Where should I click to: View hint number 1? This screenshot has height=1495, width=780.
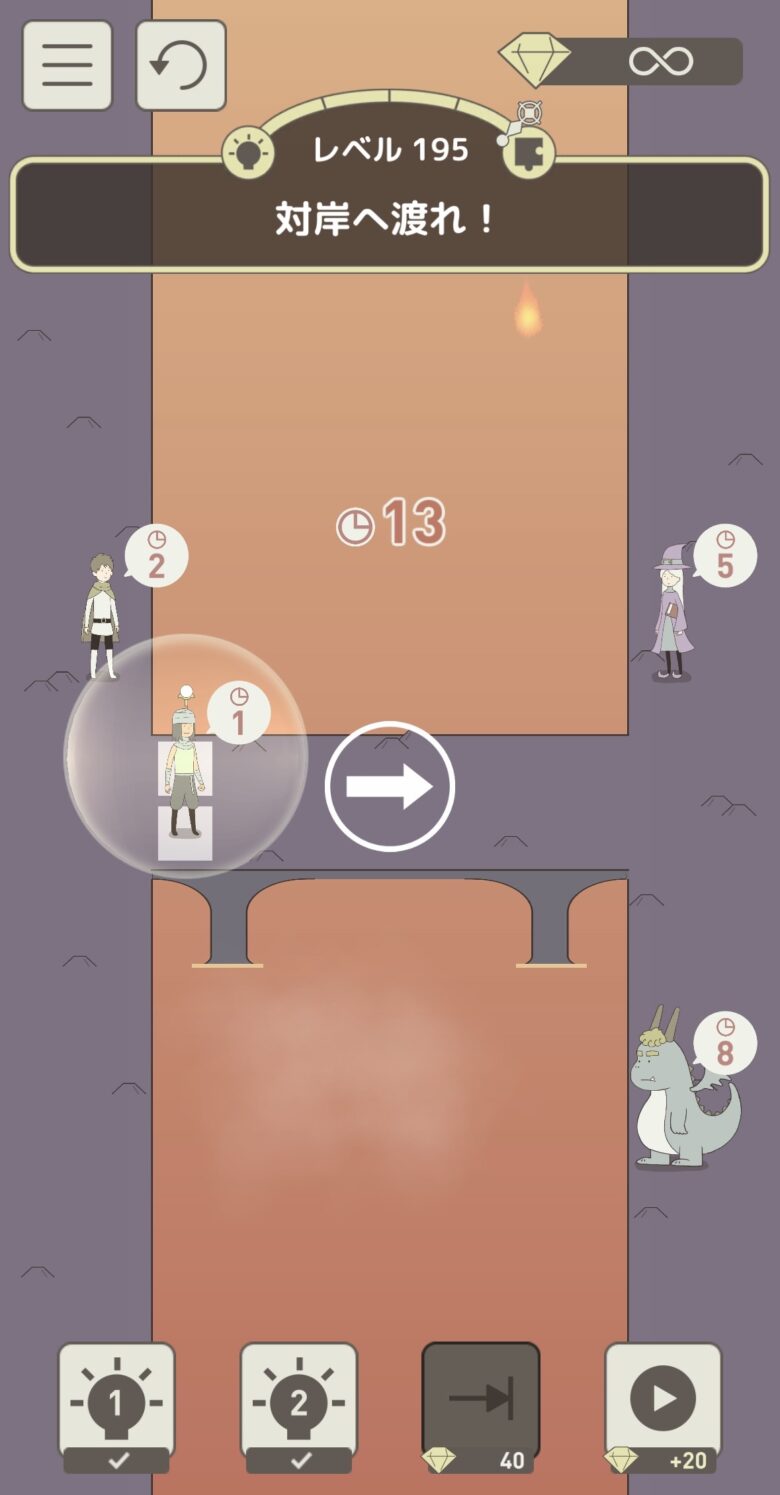click(x=116, y=1402)
